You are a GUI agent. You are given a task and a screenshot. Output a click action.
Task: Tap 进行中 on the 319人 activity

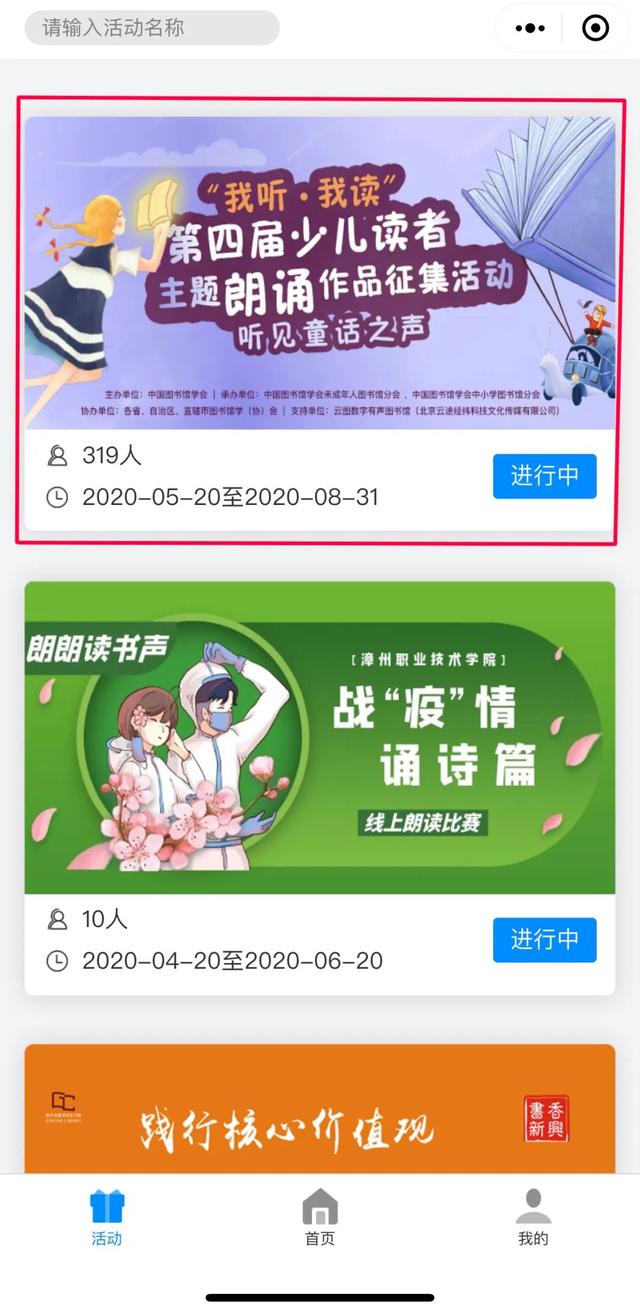coord(544,476)
